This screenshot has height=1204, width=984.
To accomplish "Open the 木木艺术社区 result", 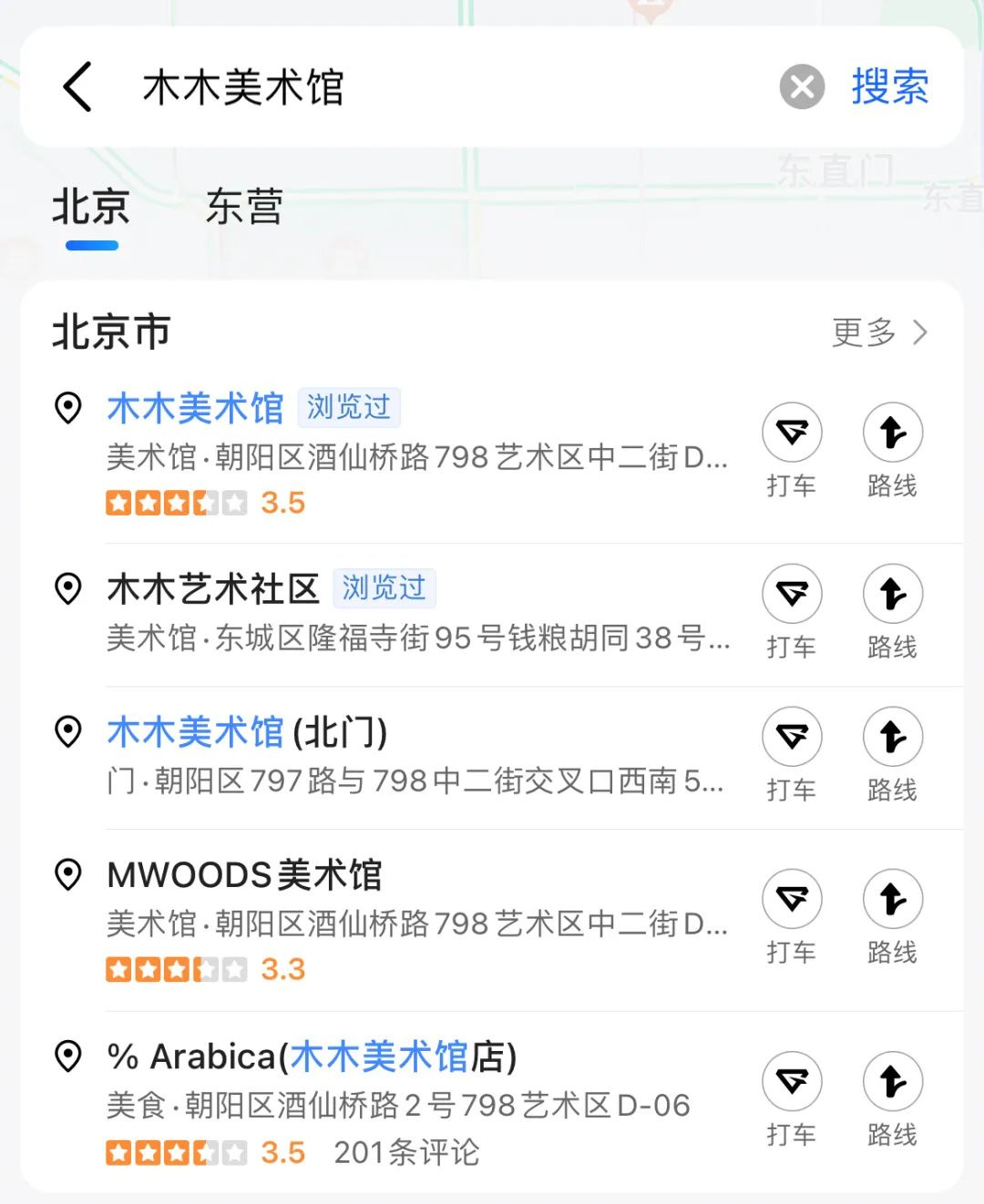I will pyautogui.click(x=214, y=589).
